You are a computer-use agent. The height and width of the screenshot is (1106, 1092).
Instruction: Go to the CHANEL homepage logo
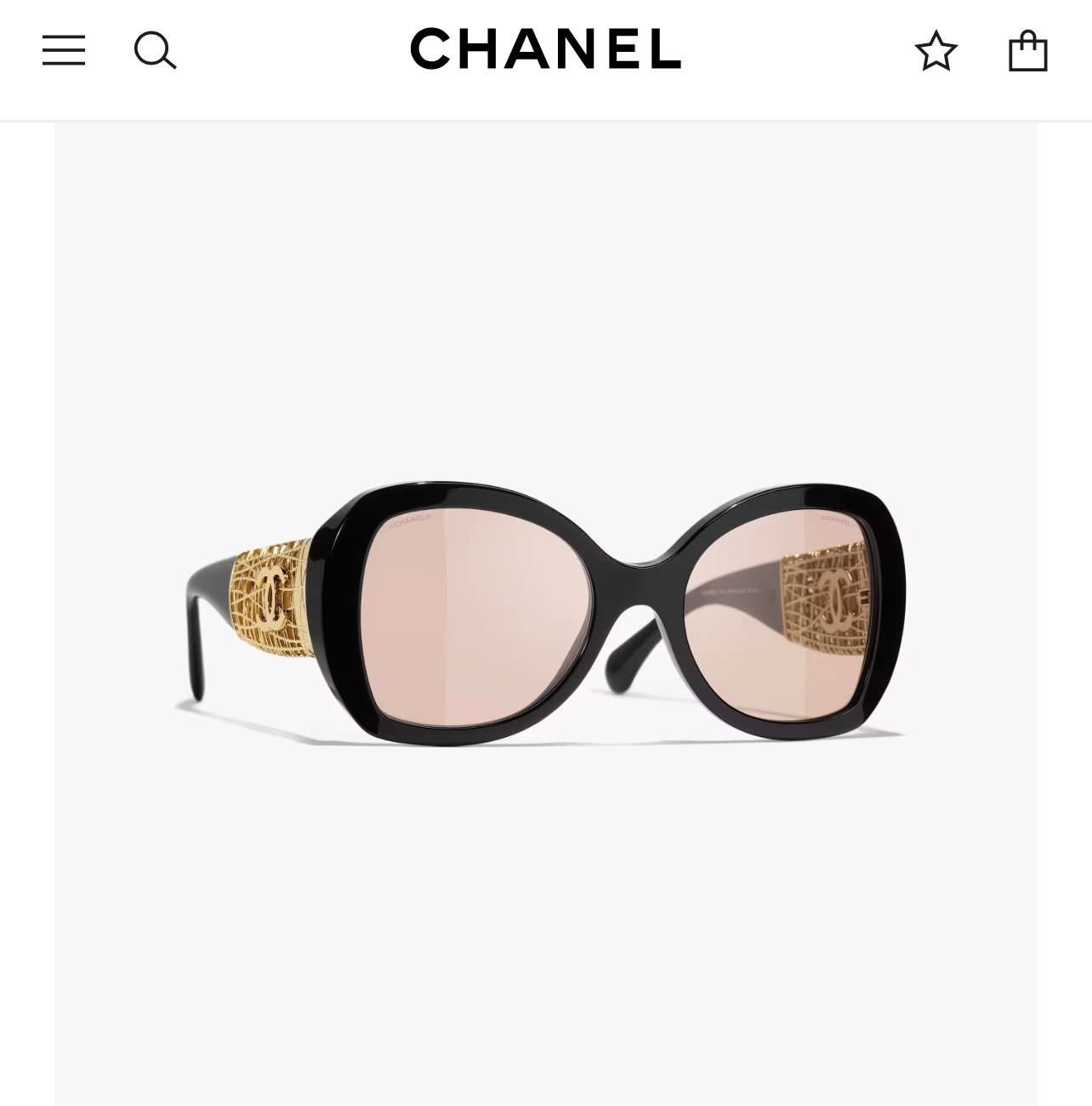[x=545, y=48]
